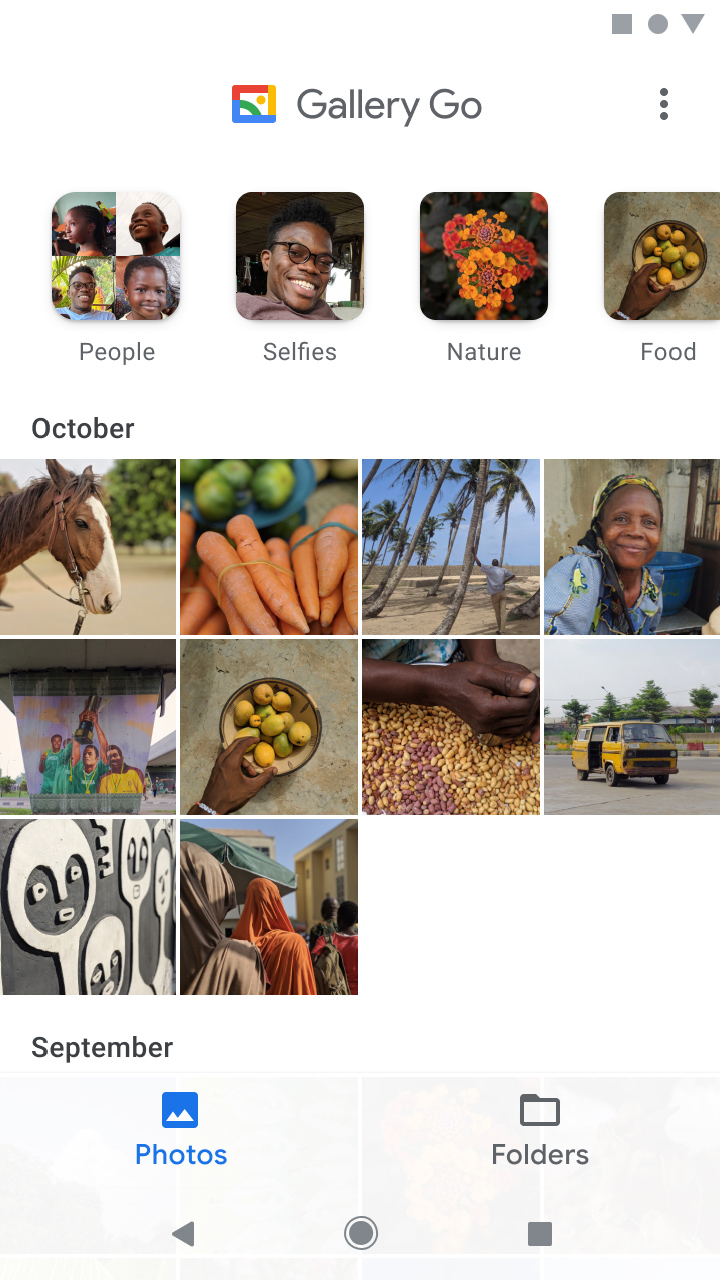View the black and white faces mural
The image size is (720, 1280).
point(88,907)
